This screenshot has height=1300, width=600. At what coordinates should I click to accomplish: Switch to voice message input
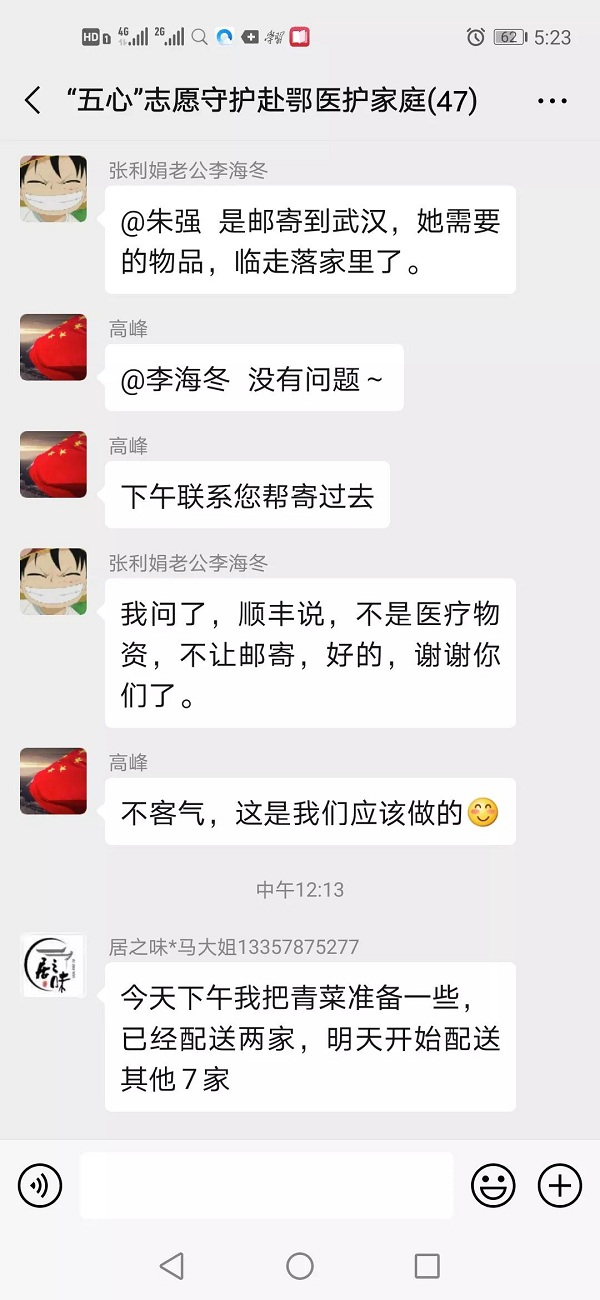pos(40,1186)
